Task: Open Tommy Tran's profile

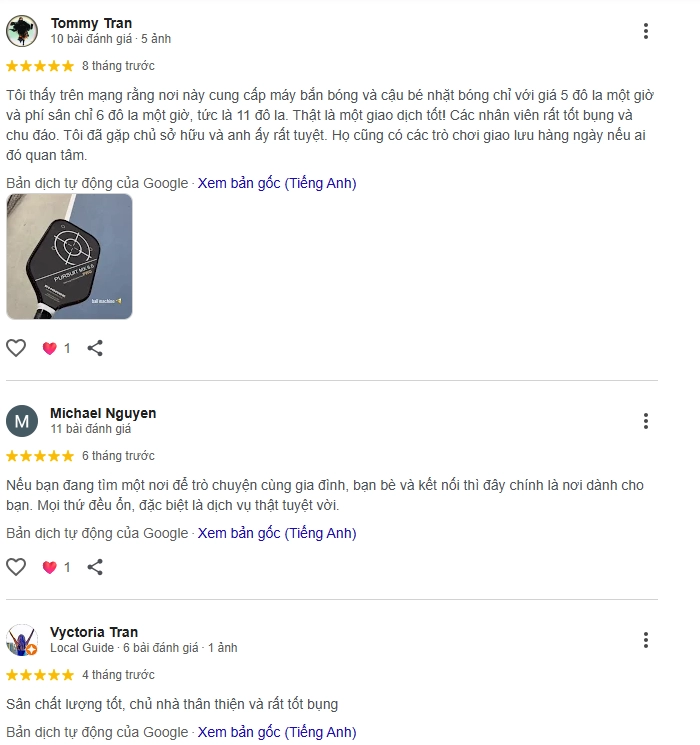Action: tap(91, 23)
